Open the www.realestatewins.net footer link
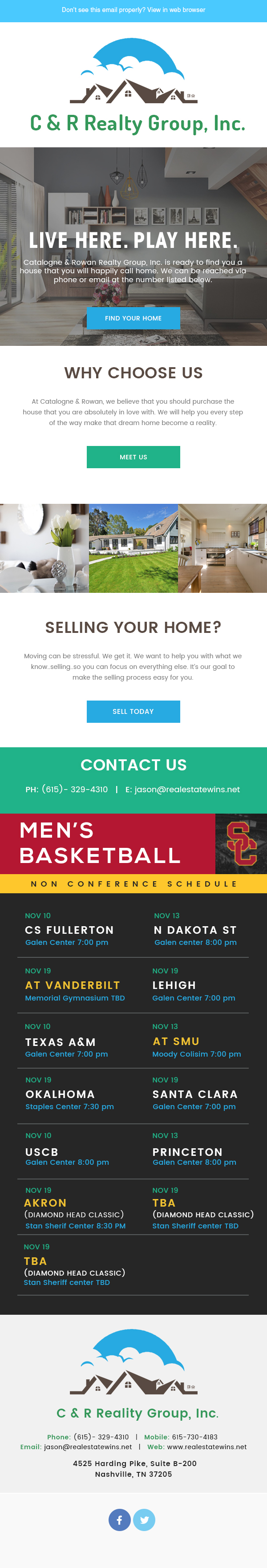The height and width of the screenshot is (1568, 267). click(x=207, y=1447)
